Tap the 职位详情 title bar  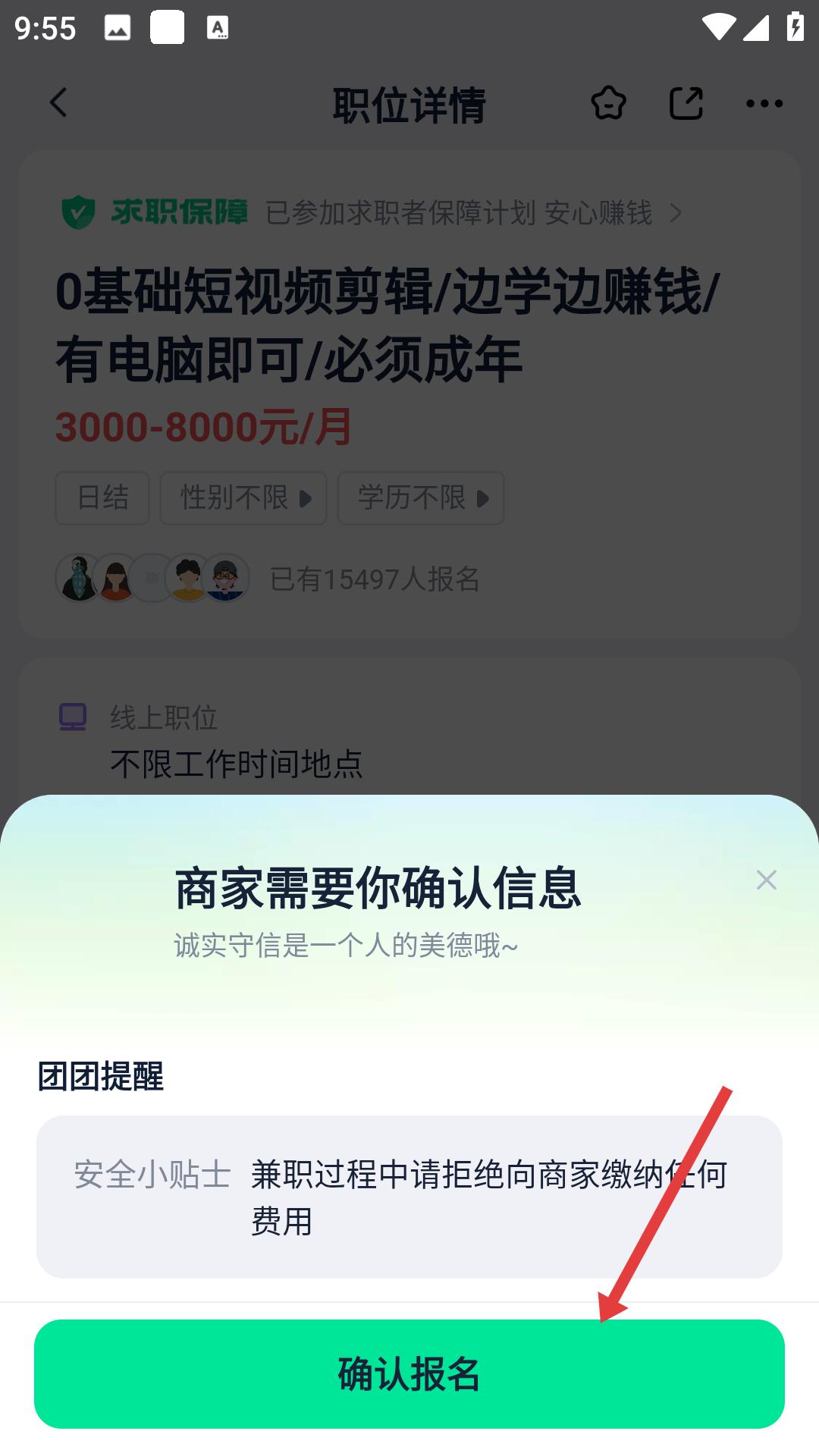[409, 105]
